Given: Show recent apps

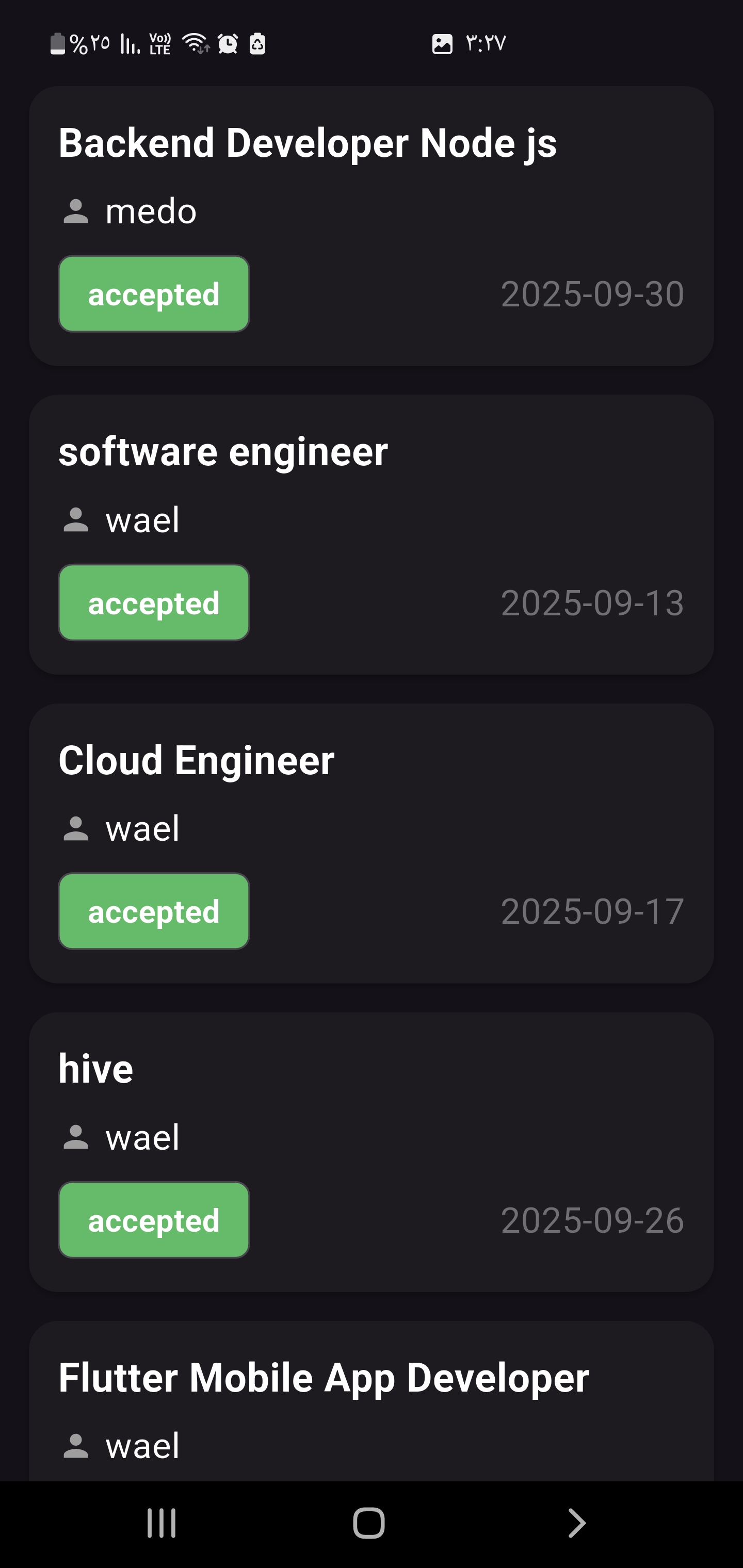Looking at the screenshot, I should [161, 1524].
